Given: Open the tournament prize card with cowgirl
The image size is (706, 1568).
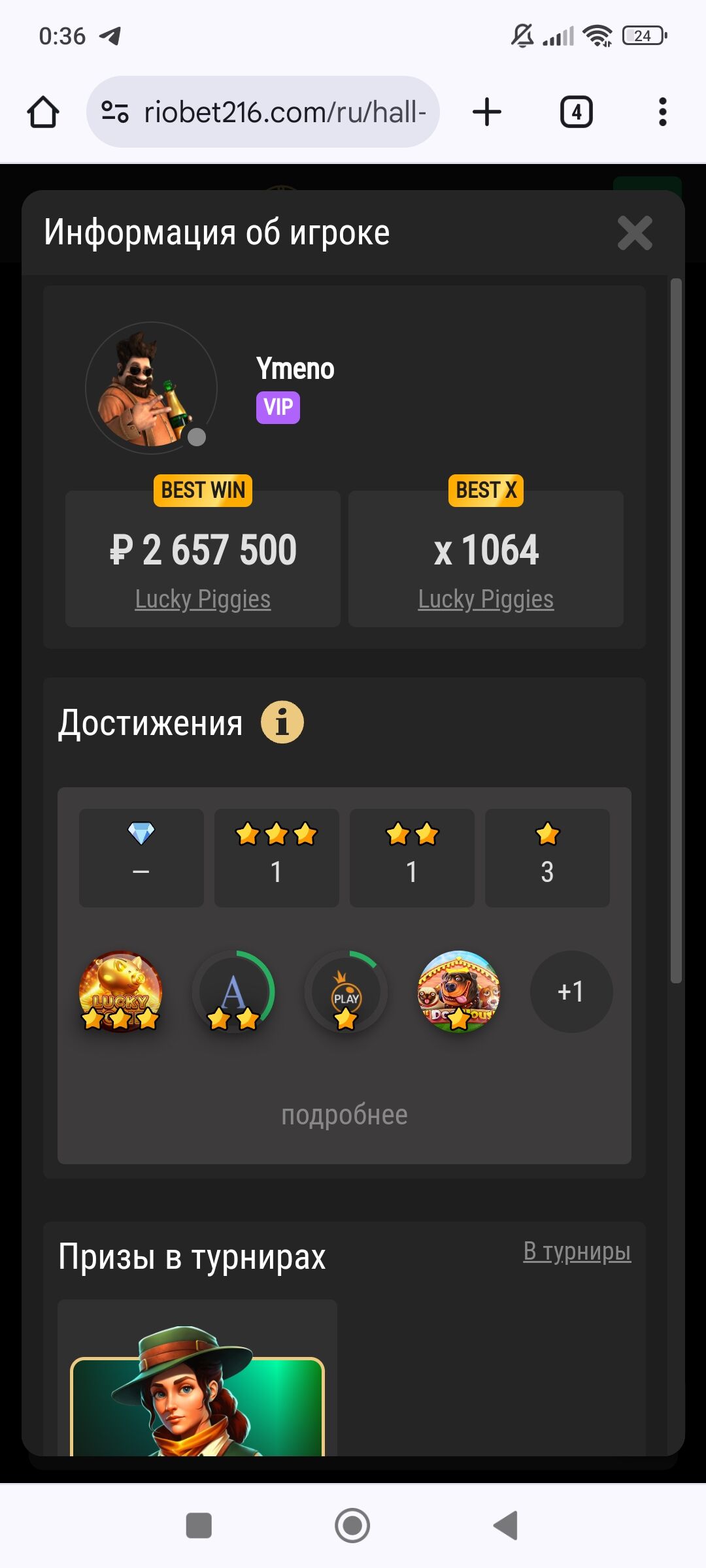Looking at the screenshot, I should coord(197,1392).
